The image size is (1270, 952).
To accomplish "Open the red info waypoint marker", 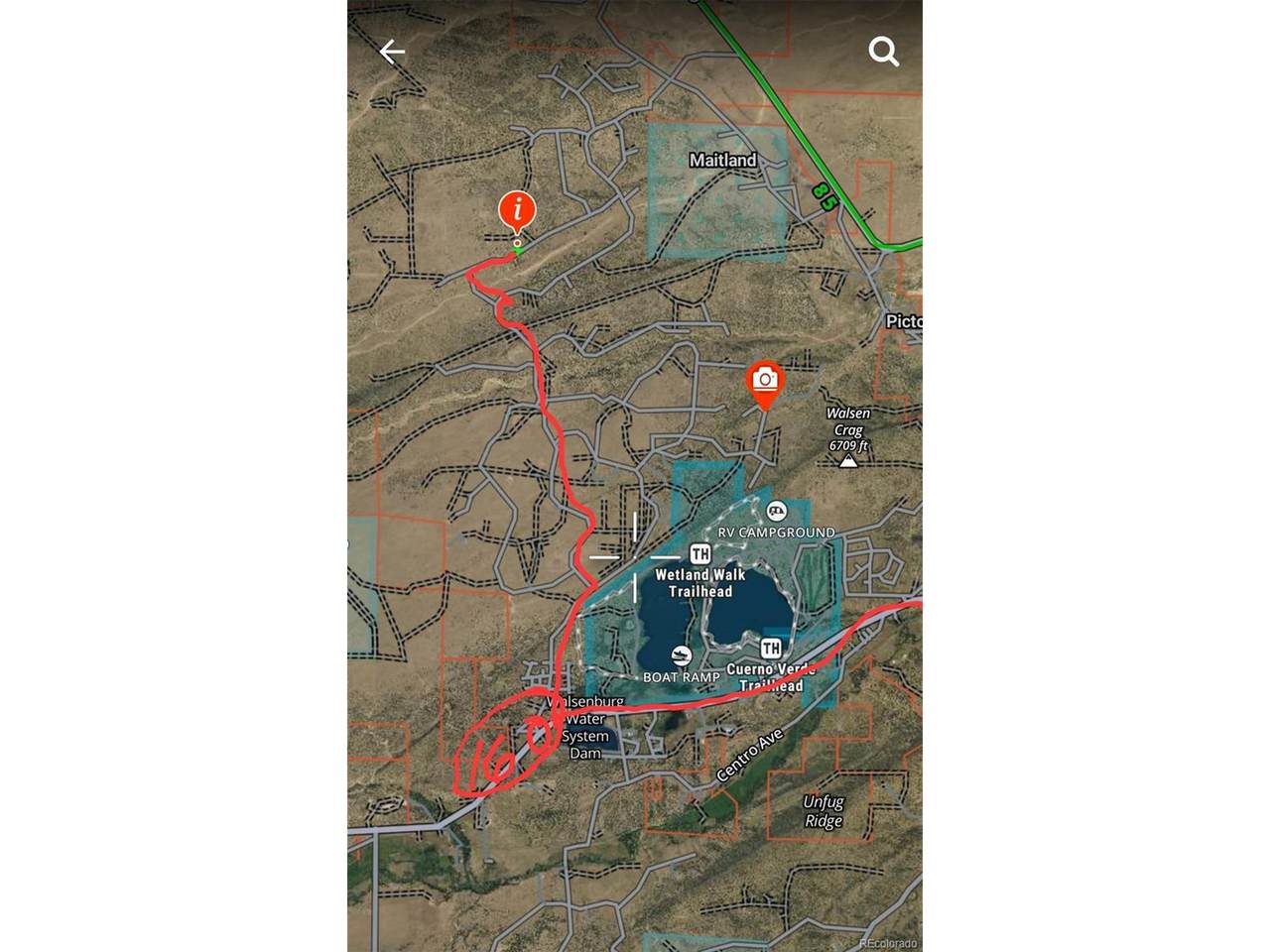I will pyautogui.click(x=517, y=211).
